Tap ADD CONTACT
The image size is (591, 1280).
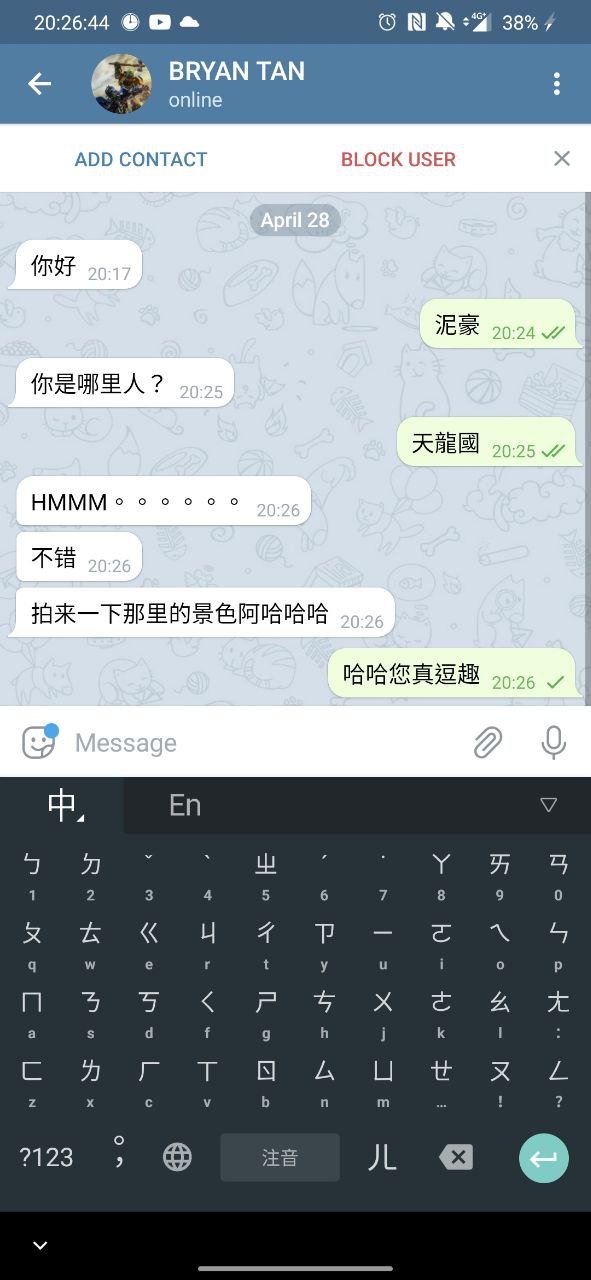coord(141,159)
